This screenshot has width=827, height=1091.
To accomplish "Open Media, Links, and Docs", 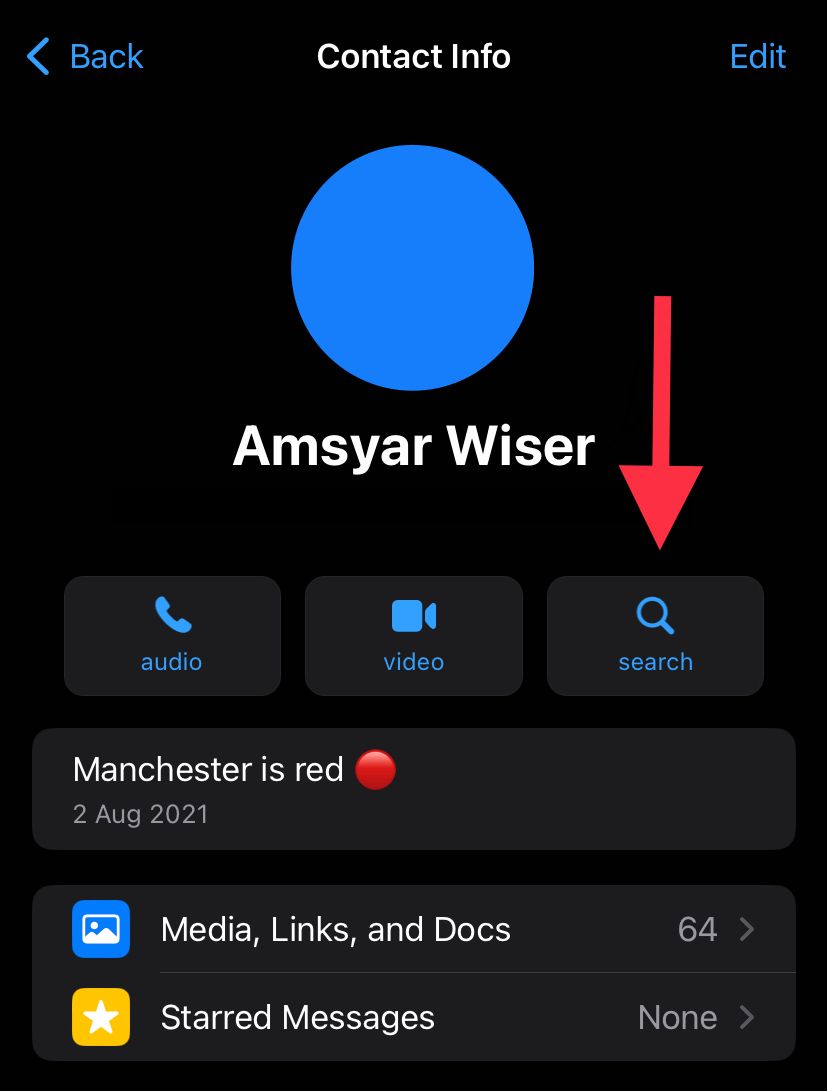I will coord(413,930).
